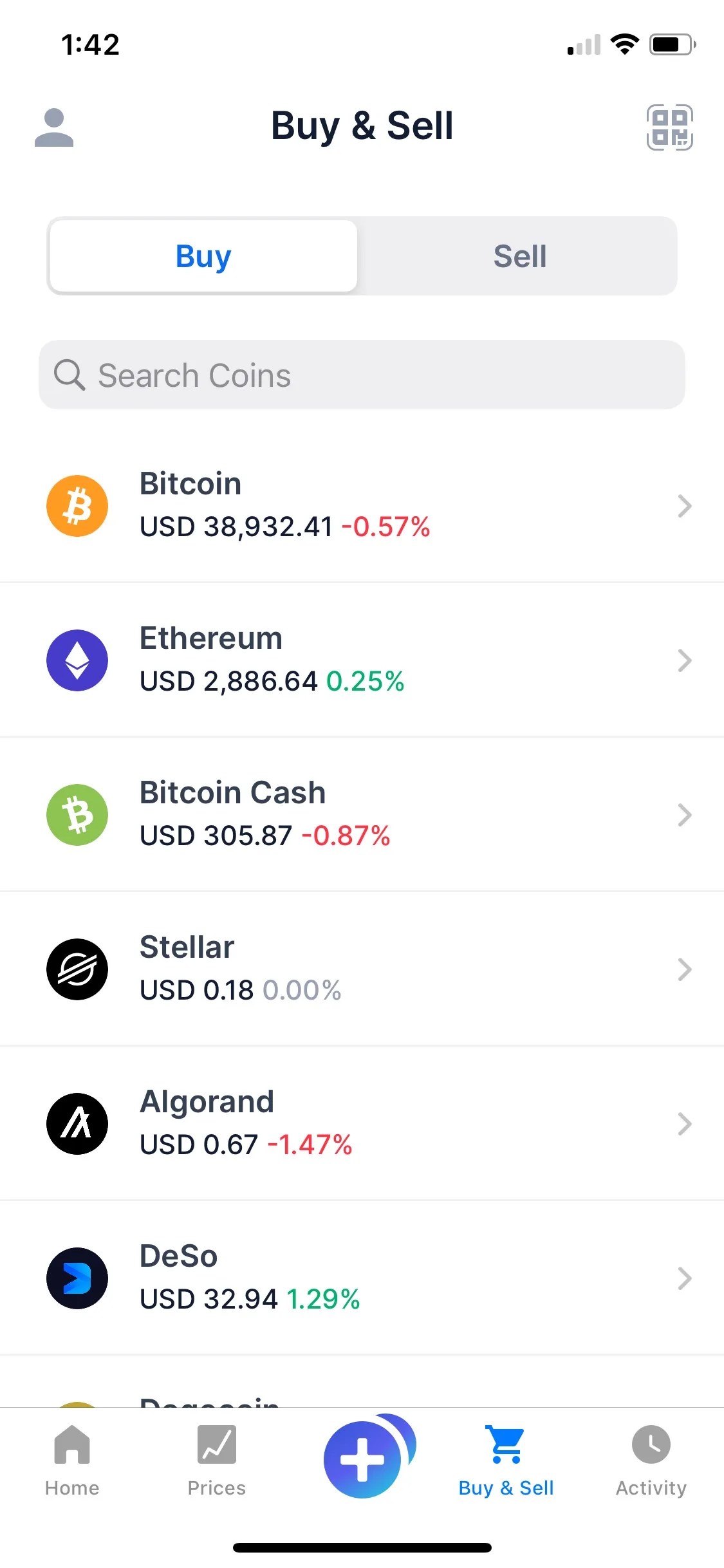Tap the Stellar coin icon
The height and width of the screenshot is (1568, 724).
point(77,969)
